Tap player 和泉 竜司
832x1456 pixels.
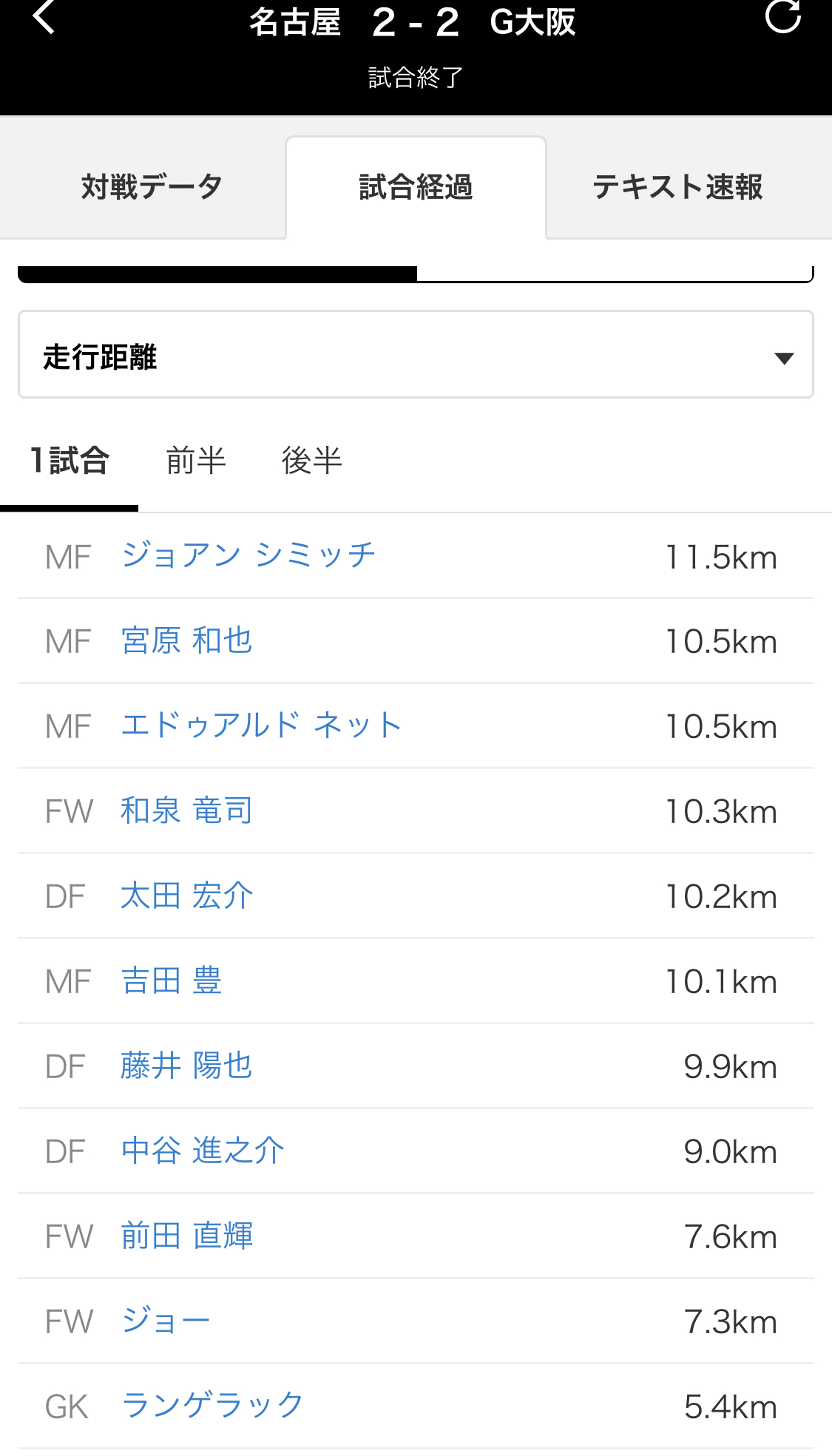pyautogui.click(x=187, y=811)
